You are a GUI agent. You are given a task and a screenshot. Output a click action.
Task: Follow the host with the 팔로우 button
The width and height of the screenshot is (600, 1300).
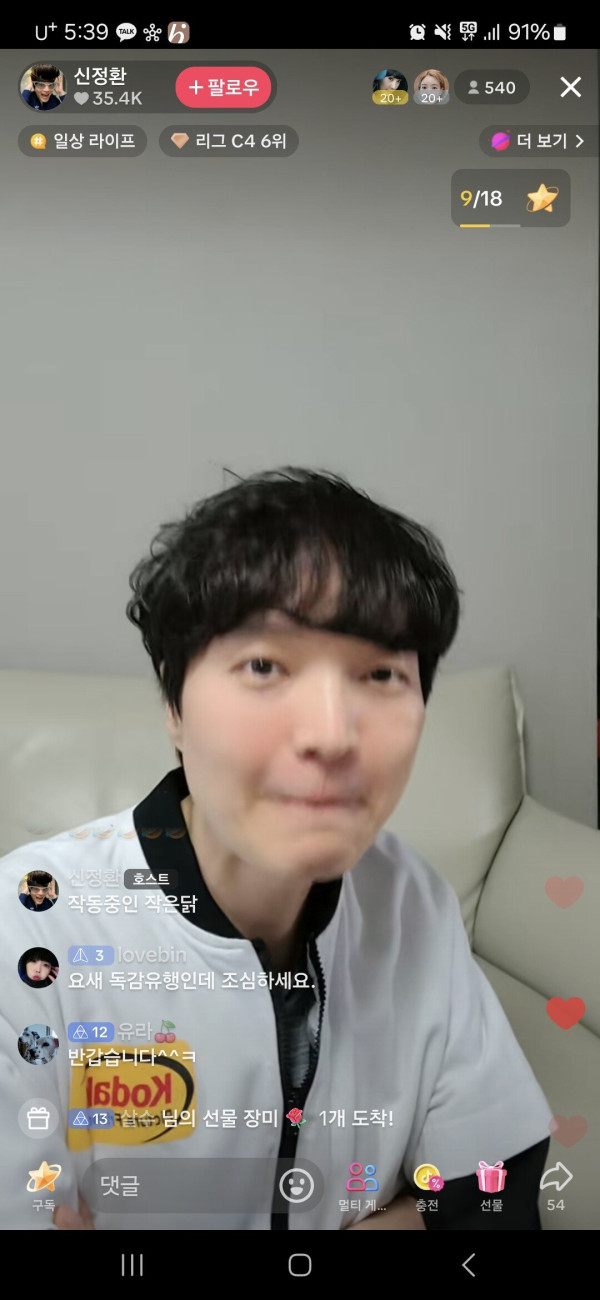click(223, 87)
